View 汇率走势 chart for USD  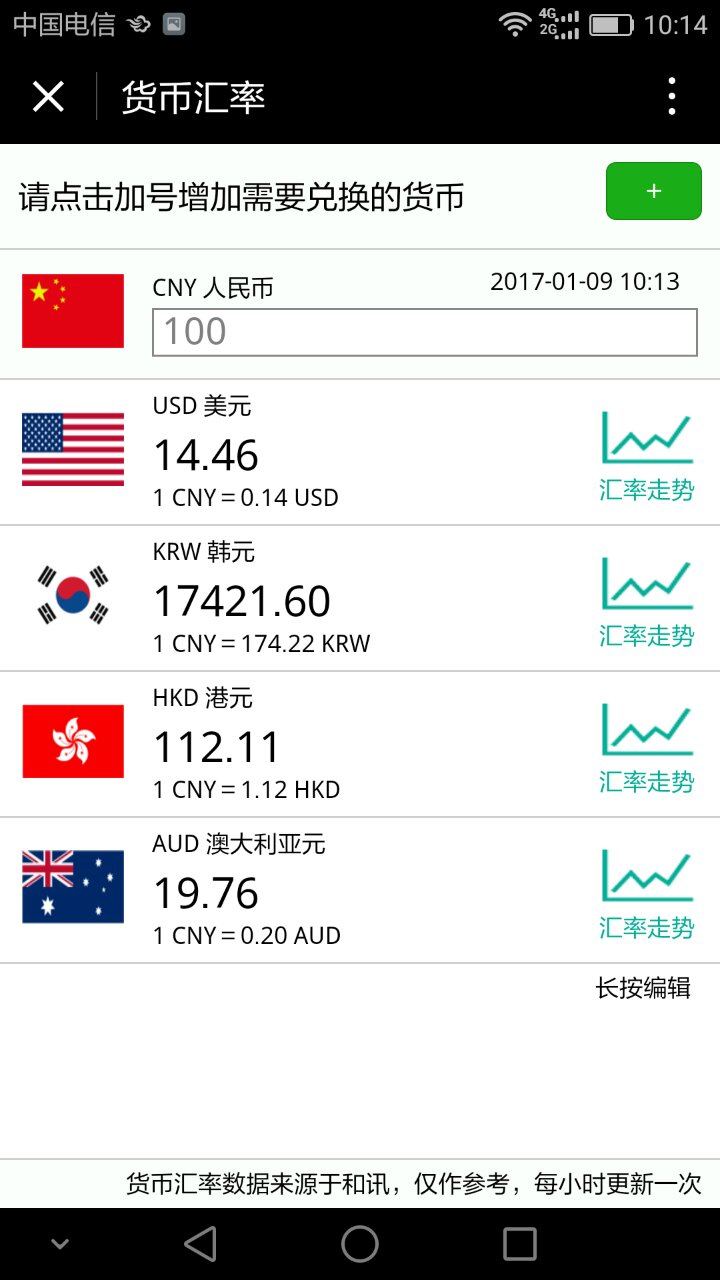646,455
